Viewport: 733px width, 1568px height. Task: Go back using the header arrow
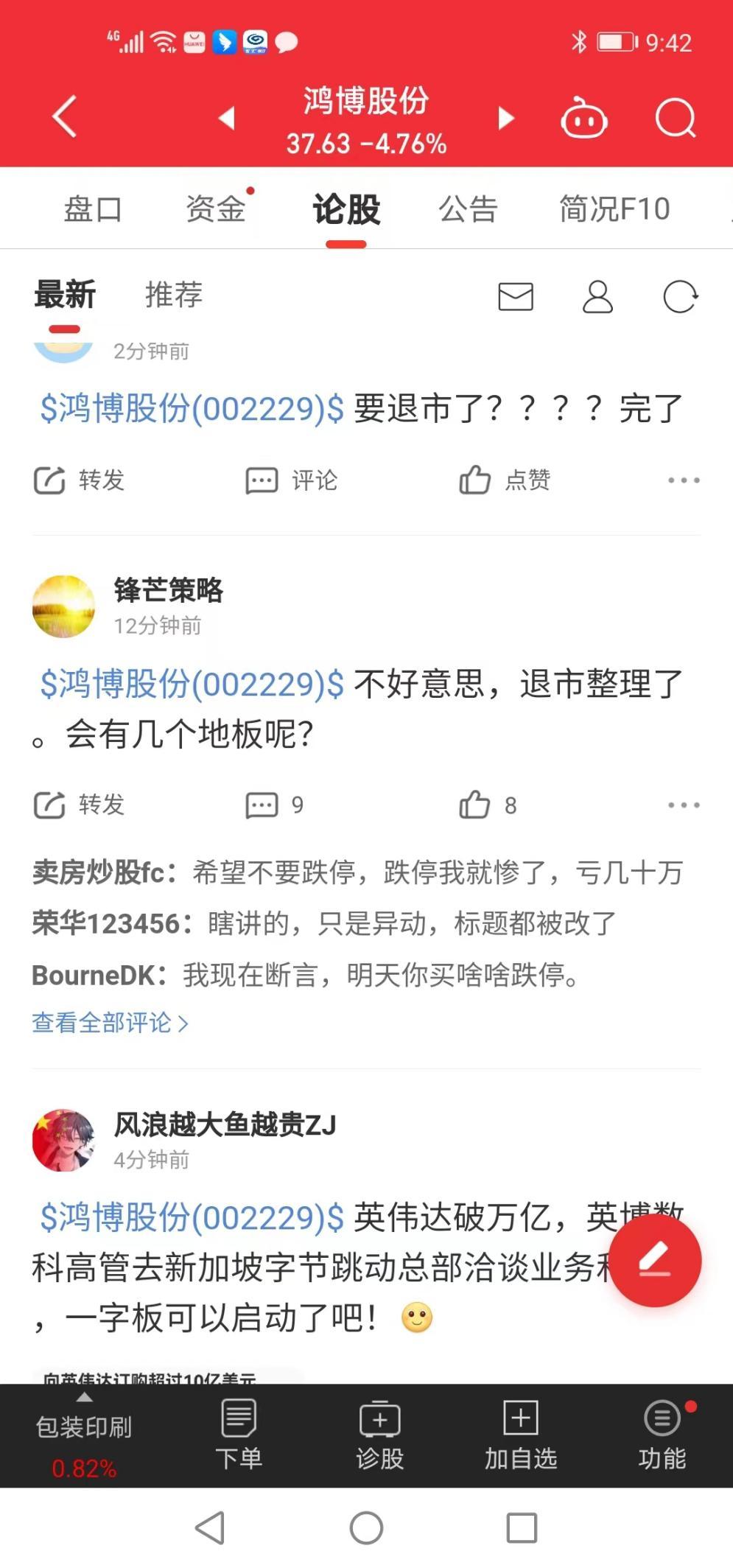[65, 116]
